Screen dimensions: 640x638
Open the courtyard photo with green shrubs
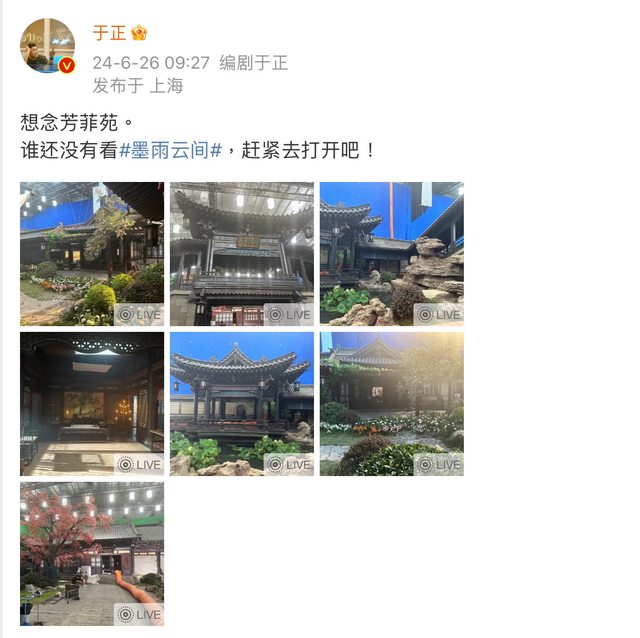[x=91, y=254]
